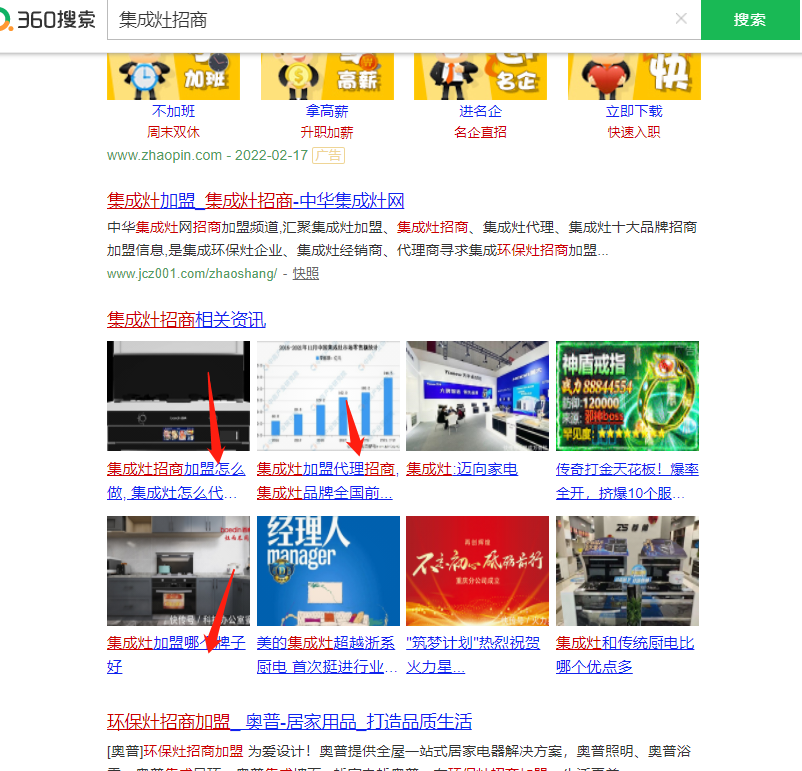Tap the search box containing 集成灶招商
The image size is (802, 771).
point(390,20)
